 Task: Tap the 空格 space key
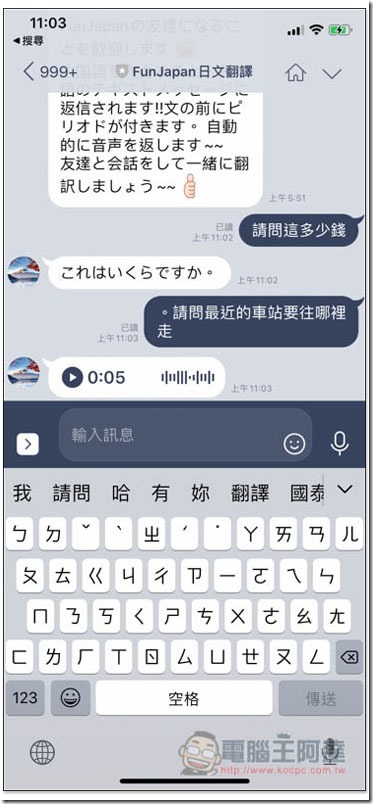pyautogui.click(x=184, y=698)
